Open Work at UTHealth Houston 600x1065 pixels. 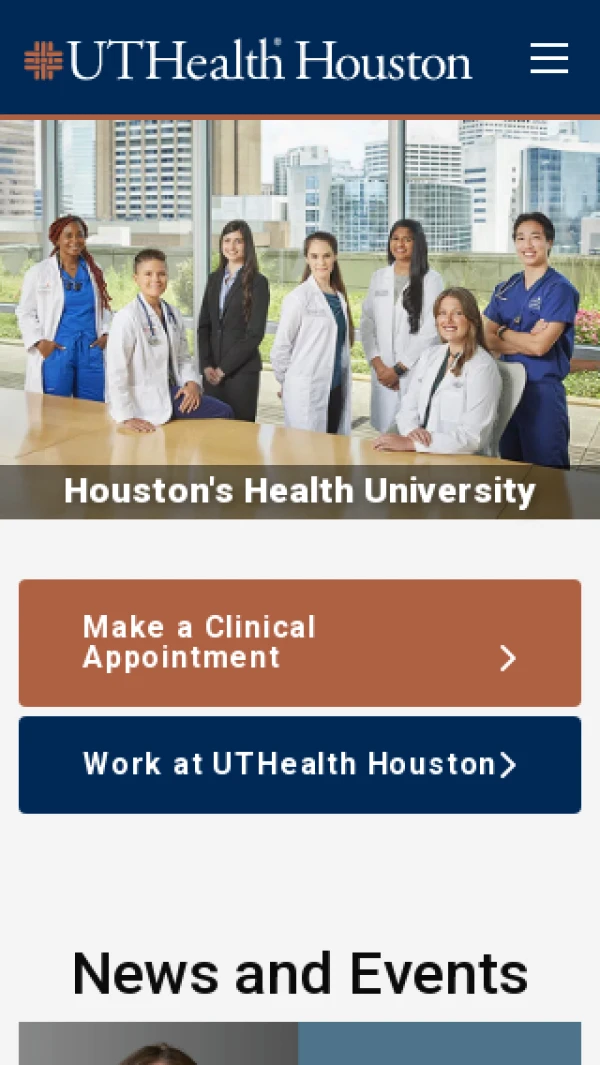300,765
